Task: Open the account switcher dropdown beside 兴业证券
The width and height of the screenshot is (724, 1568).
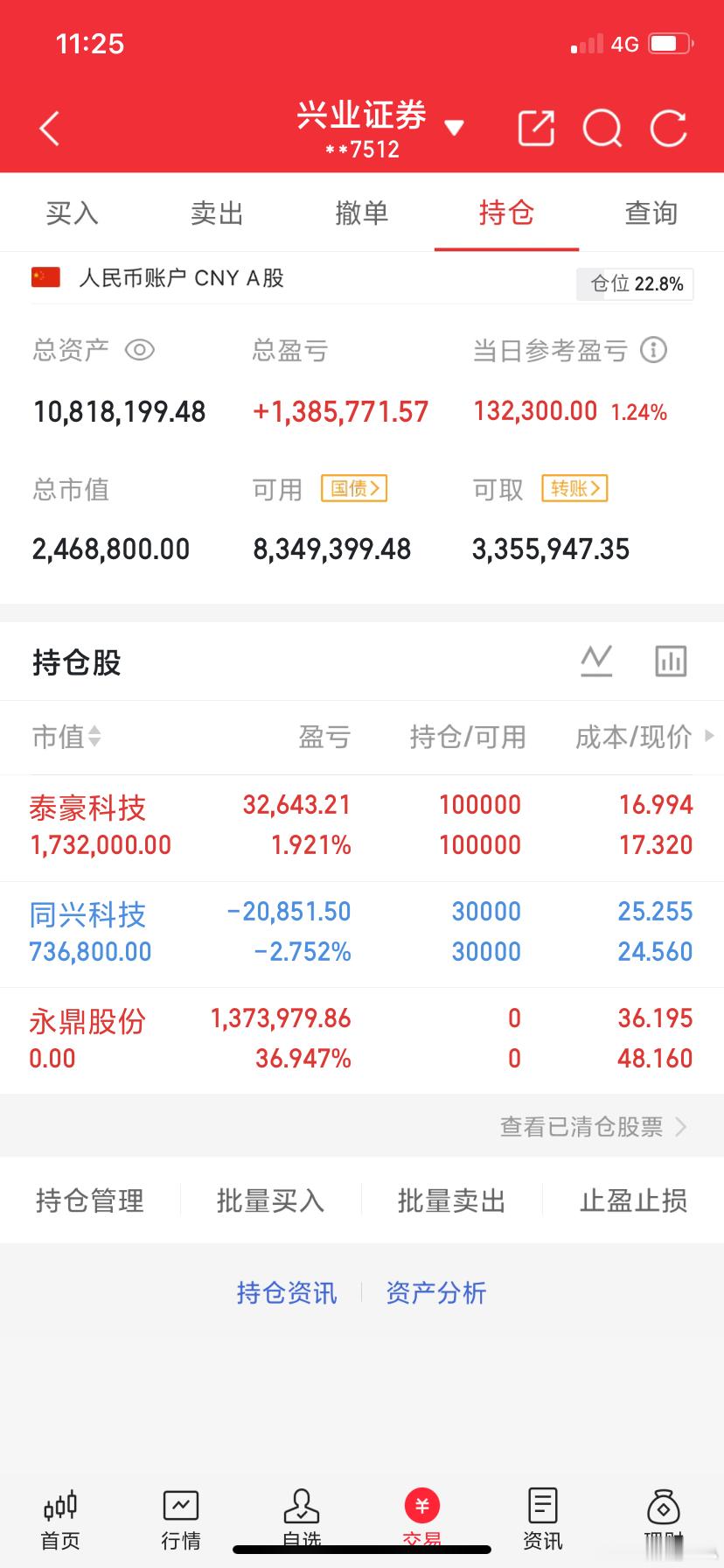Action: point(456,127)
